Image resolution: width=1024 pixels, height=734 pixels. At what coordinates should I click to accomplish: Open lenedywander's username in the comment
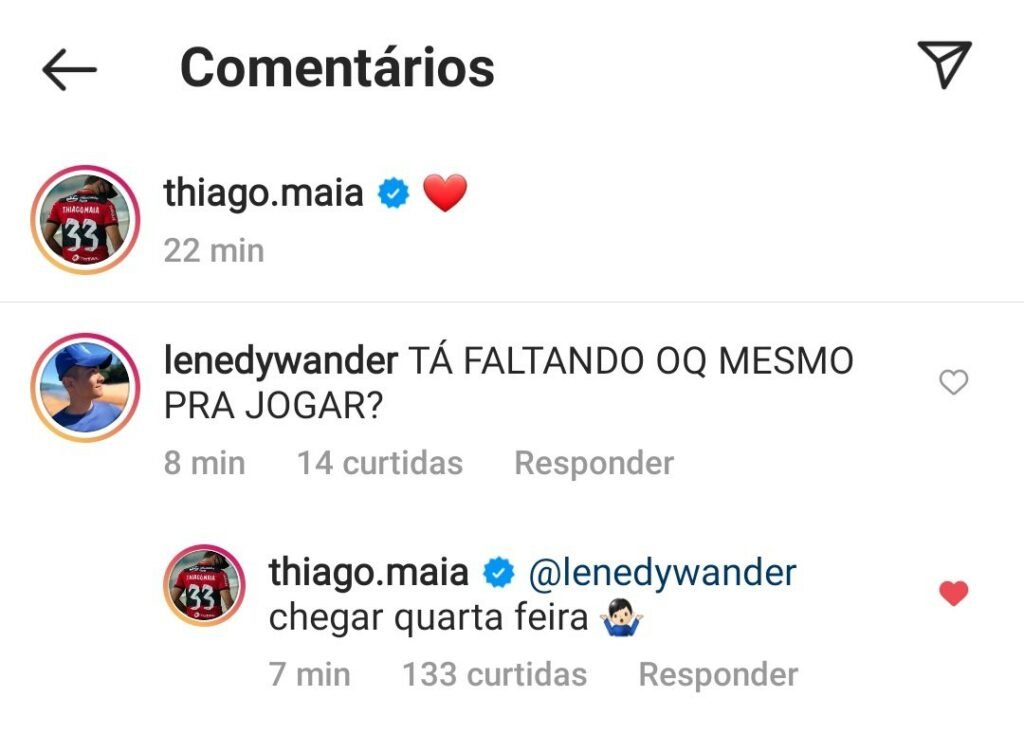[x=280, y=361]
